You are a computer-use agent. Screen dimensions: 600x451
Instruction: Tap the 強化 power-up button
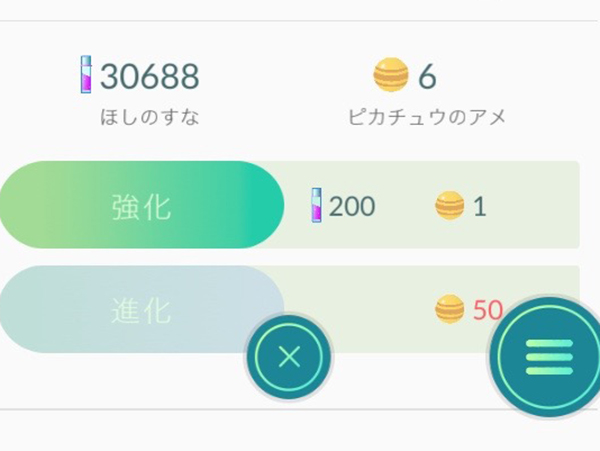[141, 206]
